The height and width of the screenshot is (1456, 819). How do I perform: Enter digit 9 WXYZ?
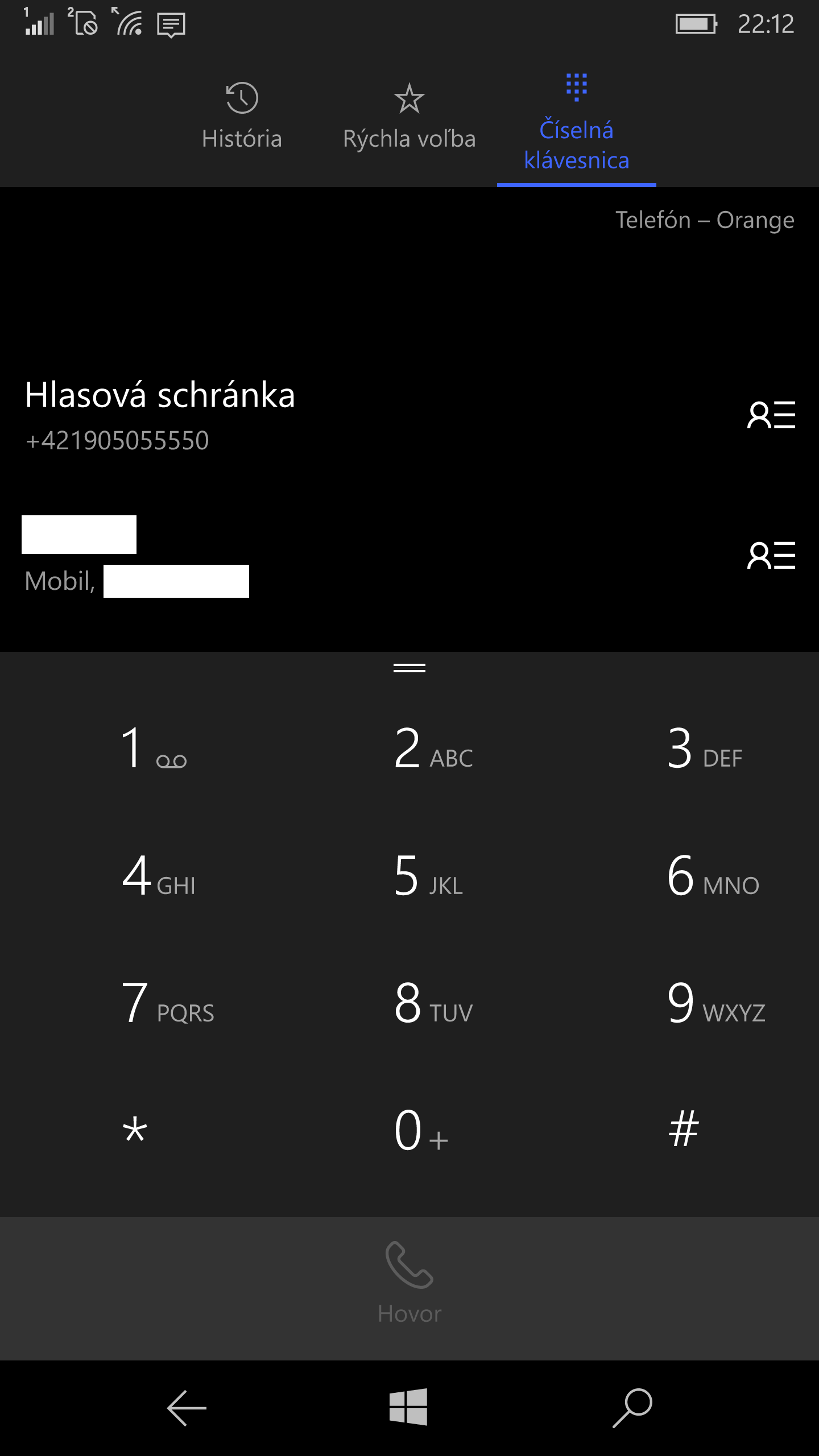715,1003
